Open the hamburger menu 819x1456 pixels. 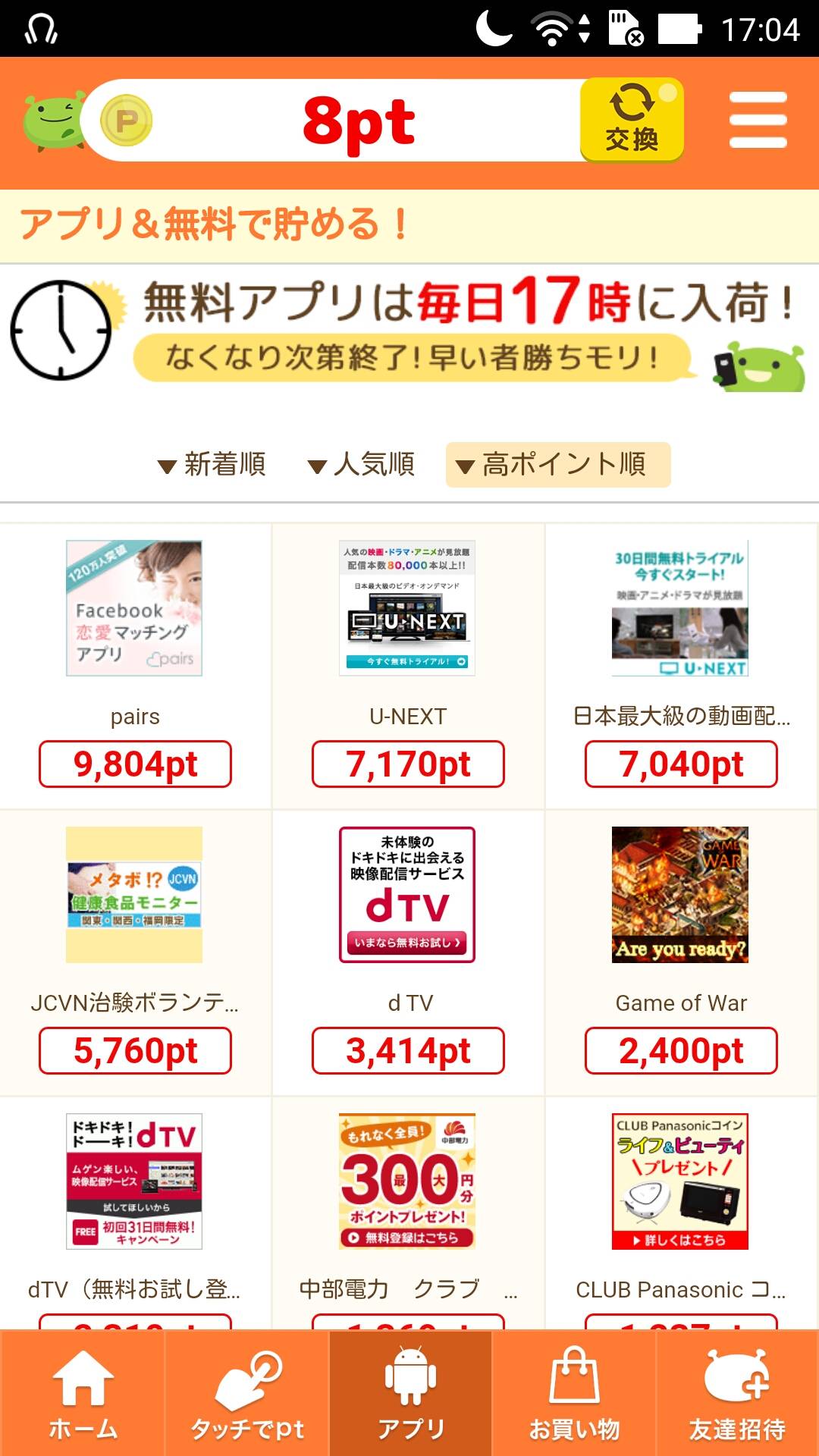coord(758,120)
